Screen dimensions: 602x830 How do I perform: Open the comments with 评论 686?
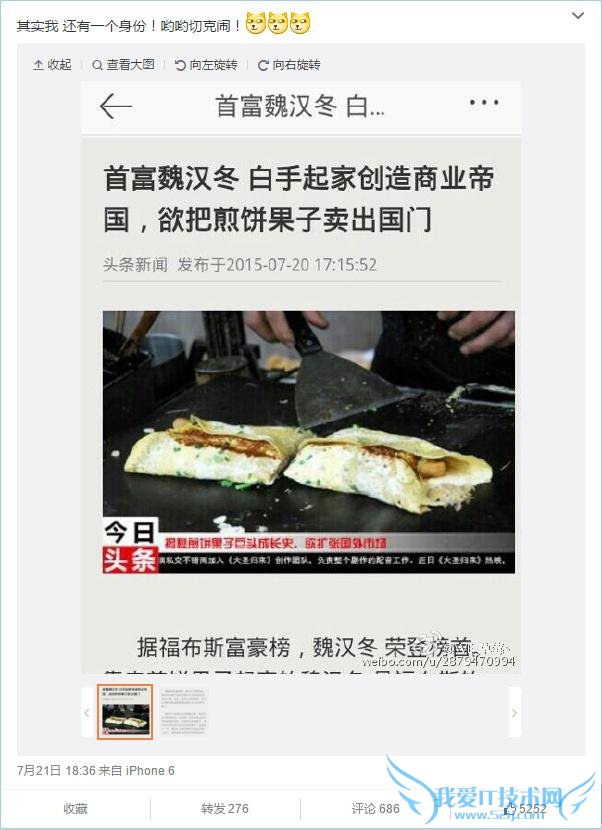point(375,808)
